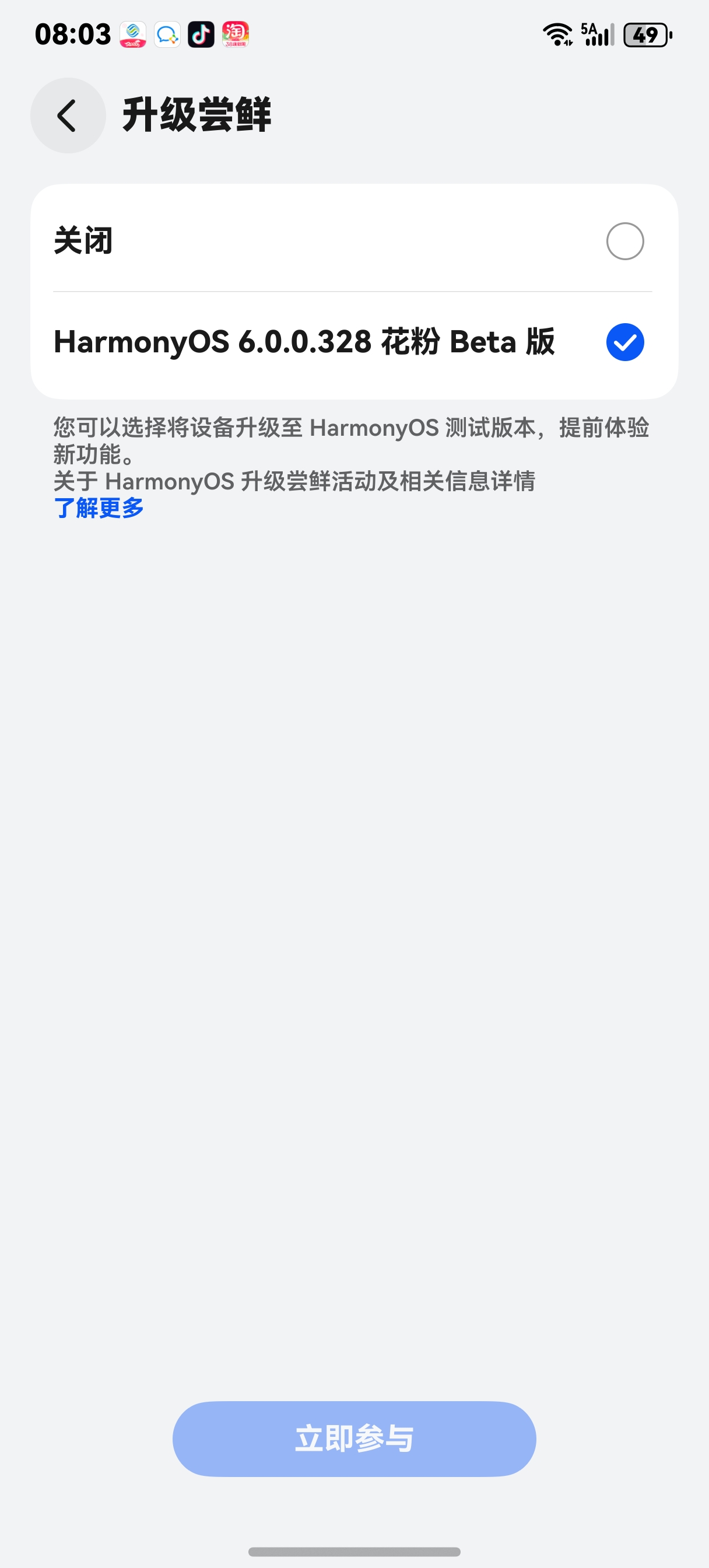Open the WeChat Work notification icon

click(x=168, y=34)
